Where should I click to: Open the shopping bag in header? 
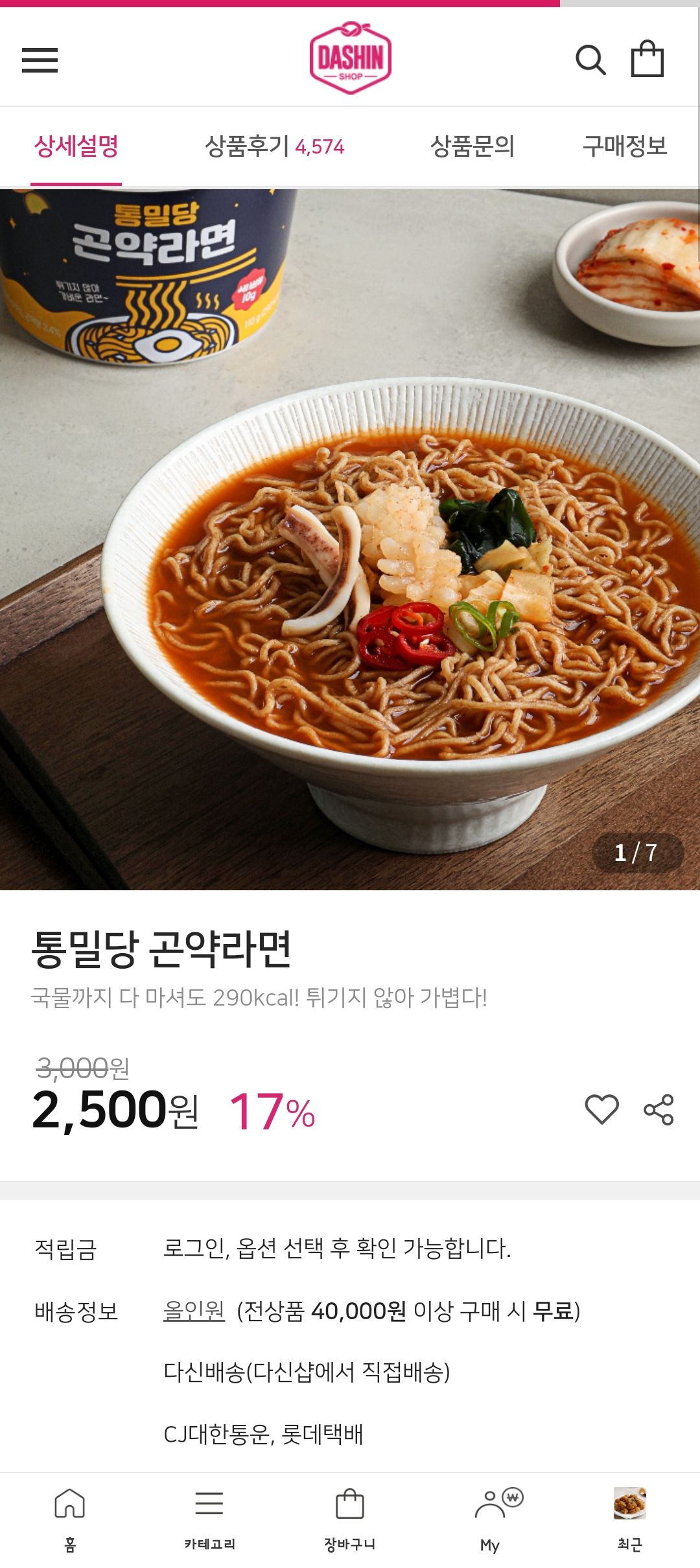tap(647, 59)
